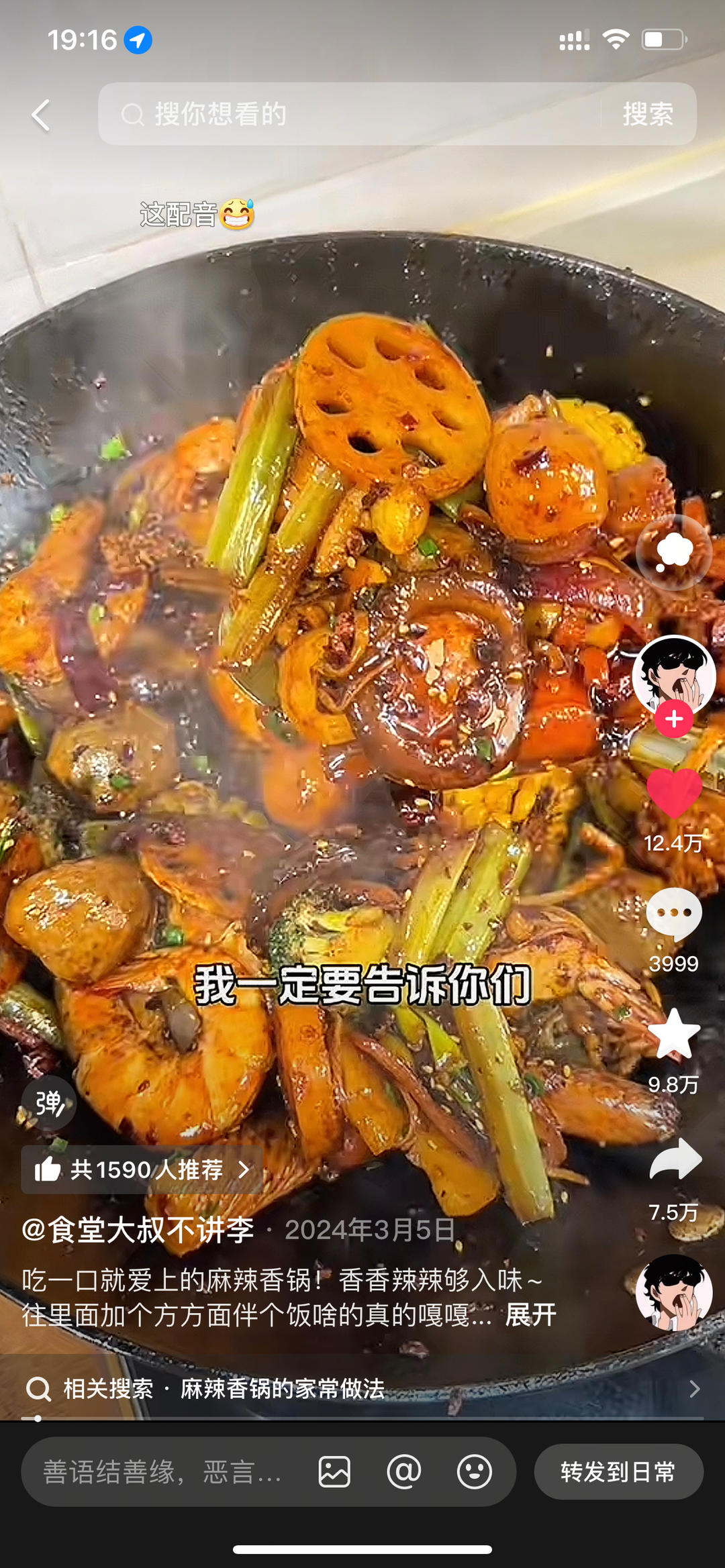Share the video using the arrow icon
The height and width of the screenshot is (1568, 725).
pos(675,1159)
